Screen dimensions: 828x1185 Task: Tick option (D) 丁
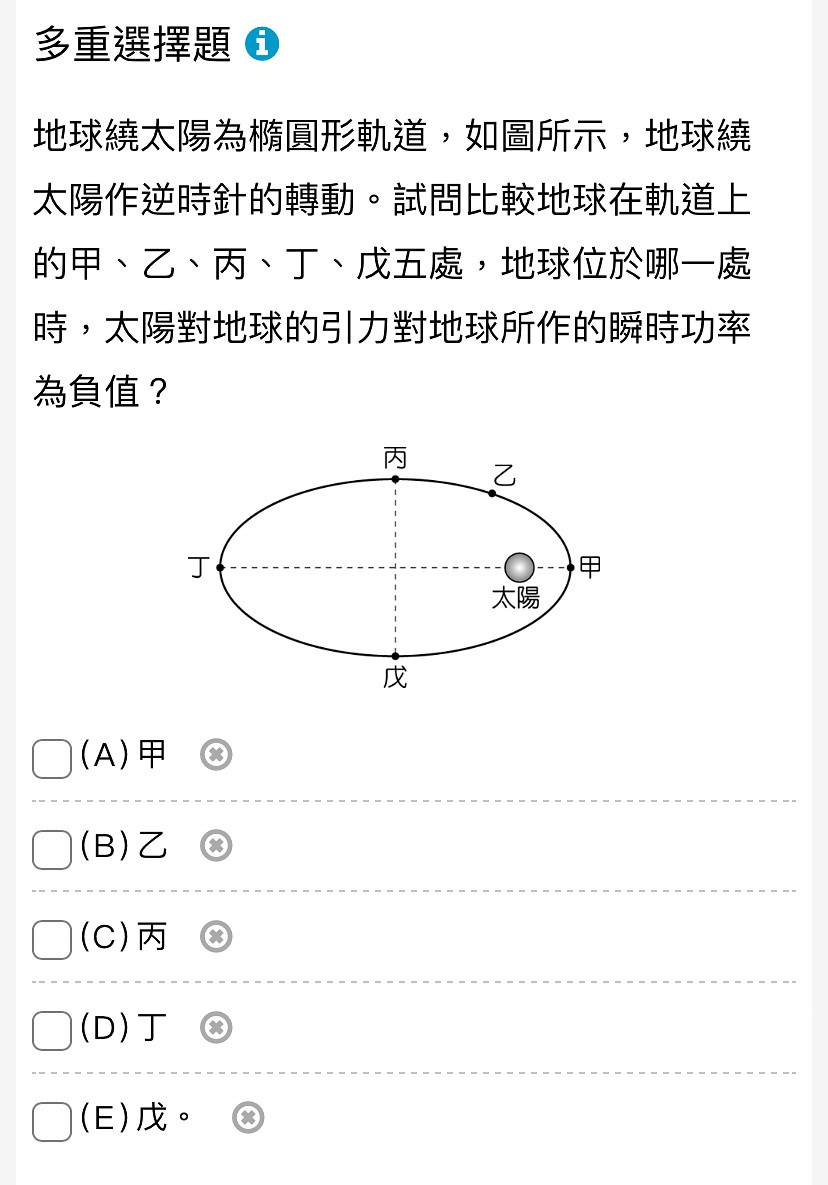pos(52,1031)
